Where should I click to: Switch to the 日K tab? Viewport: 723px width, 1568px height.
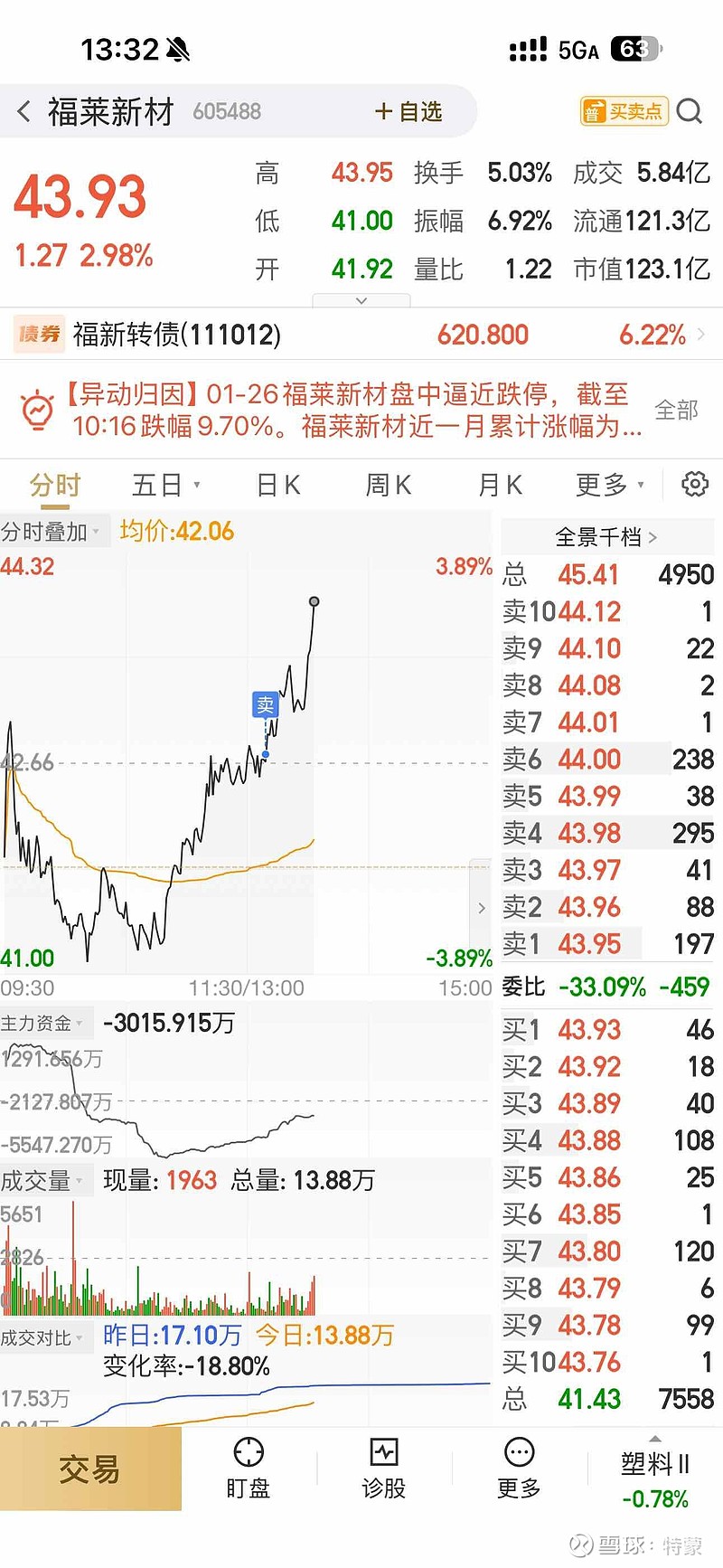(277, 485)
